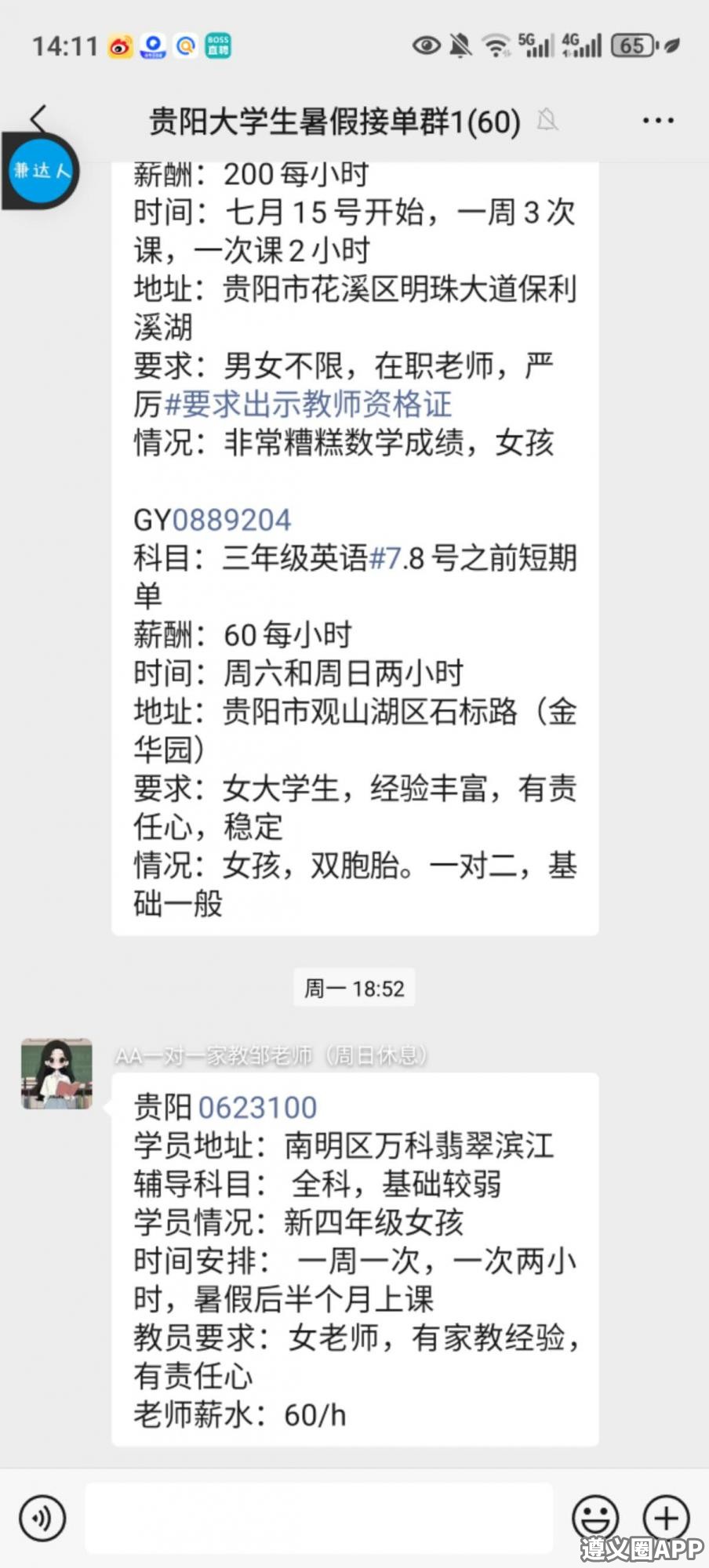
Task: Switch to voice message input
Action: (42, 1519)
